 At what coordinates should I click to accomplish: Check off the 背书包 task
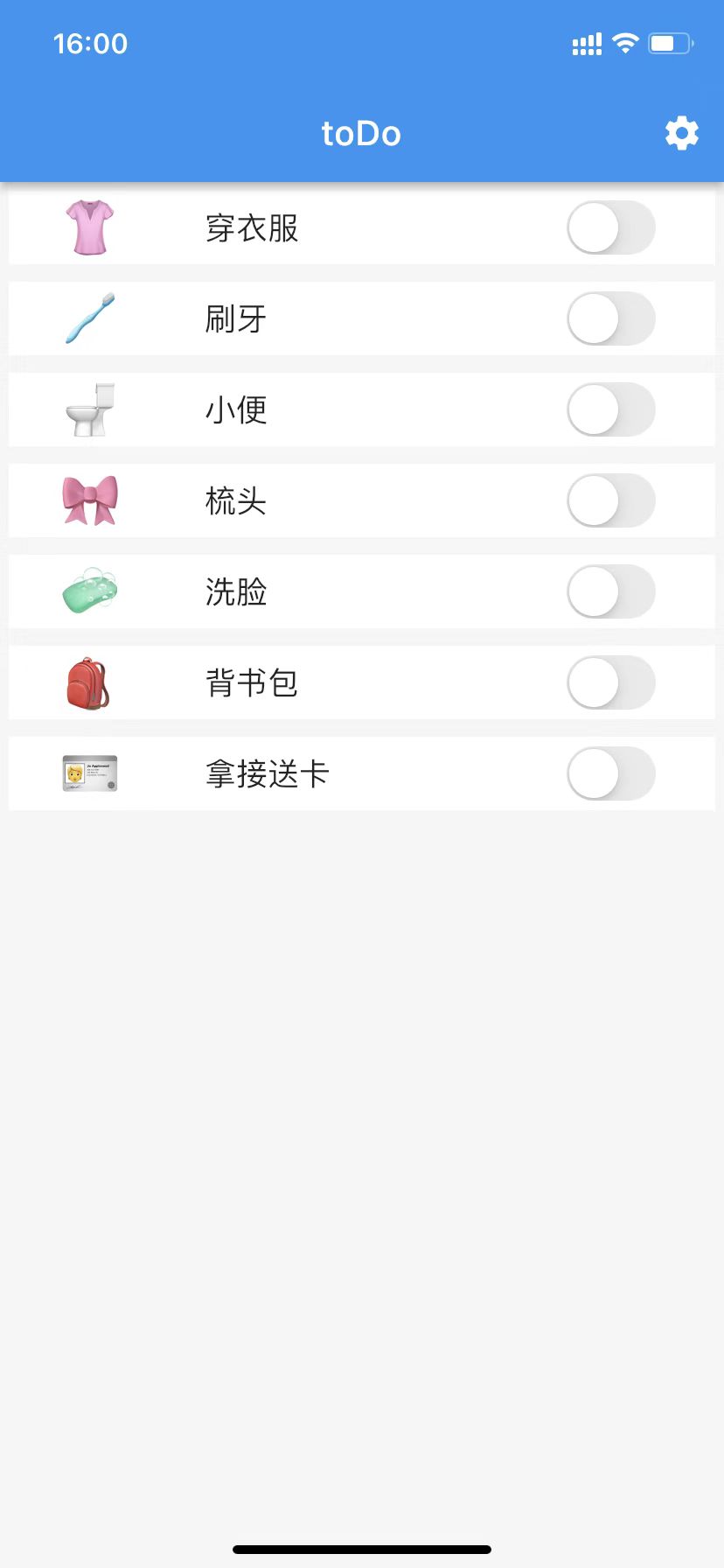point(610,682)
